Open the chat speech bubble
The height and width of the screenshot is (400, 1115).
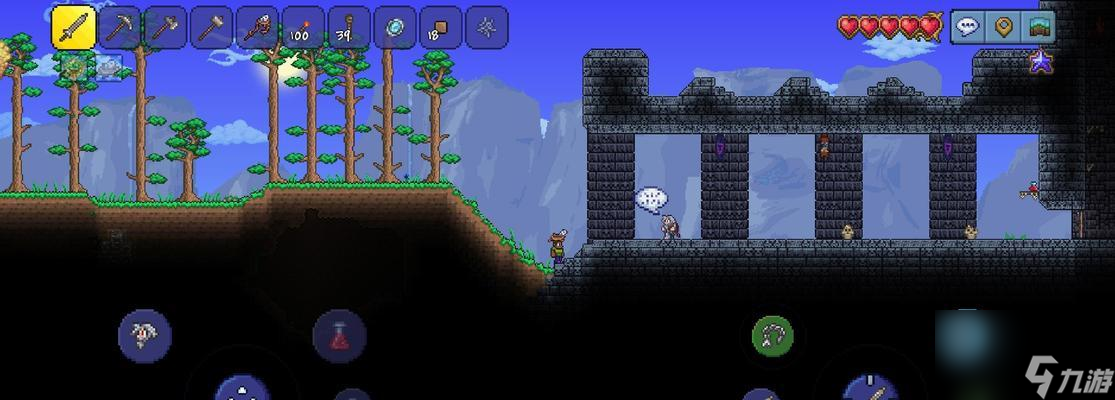967,27
